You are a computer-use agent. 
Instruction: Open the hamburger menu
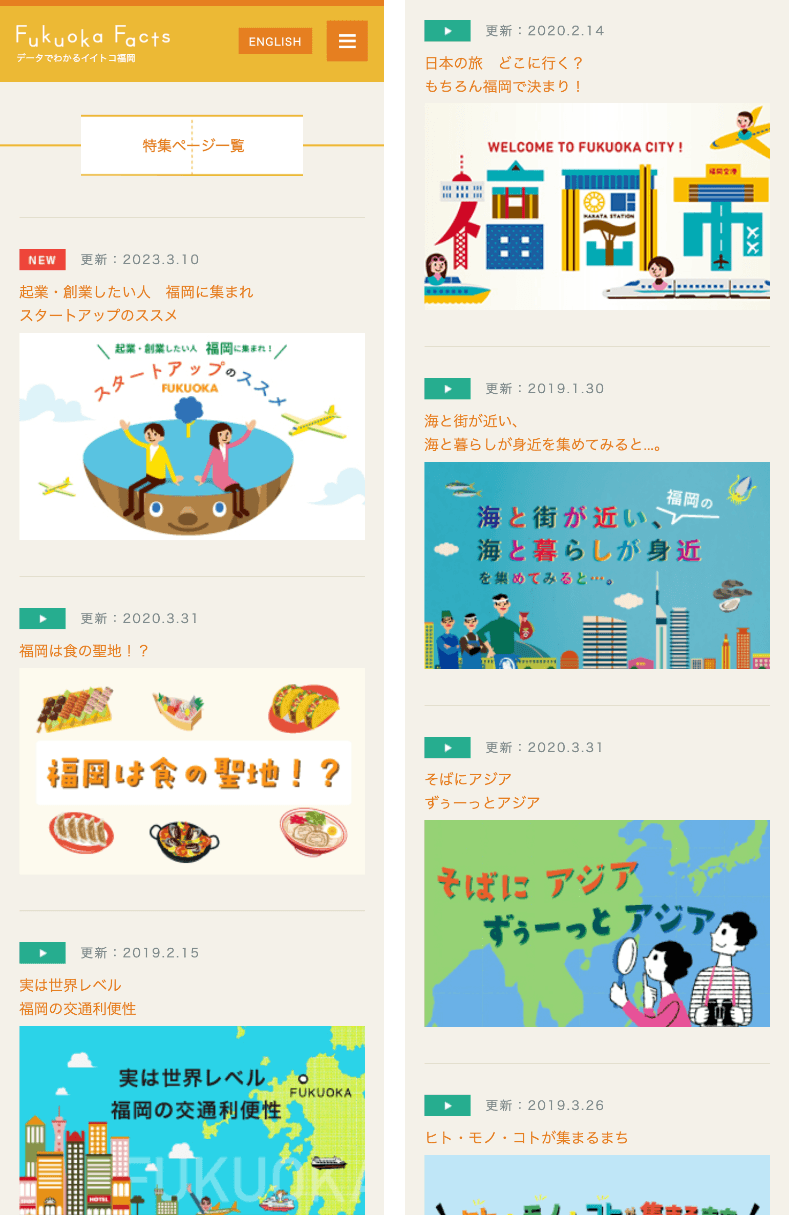(347, 41)
